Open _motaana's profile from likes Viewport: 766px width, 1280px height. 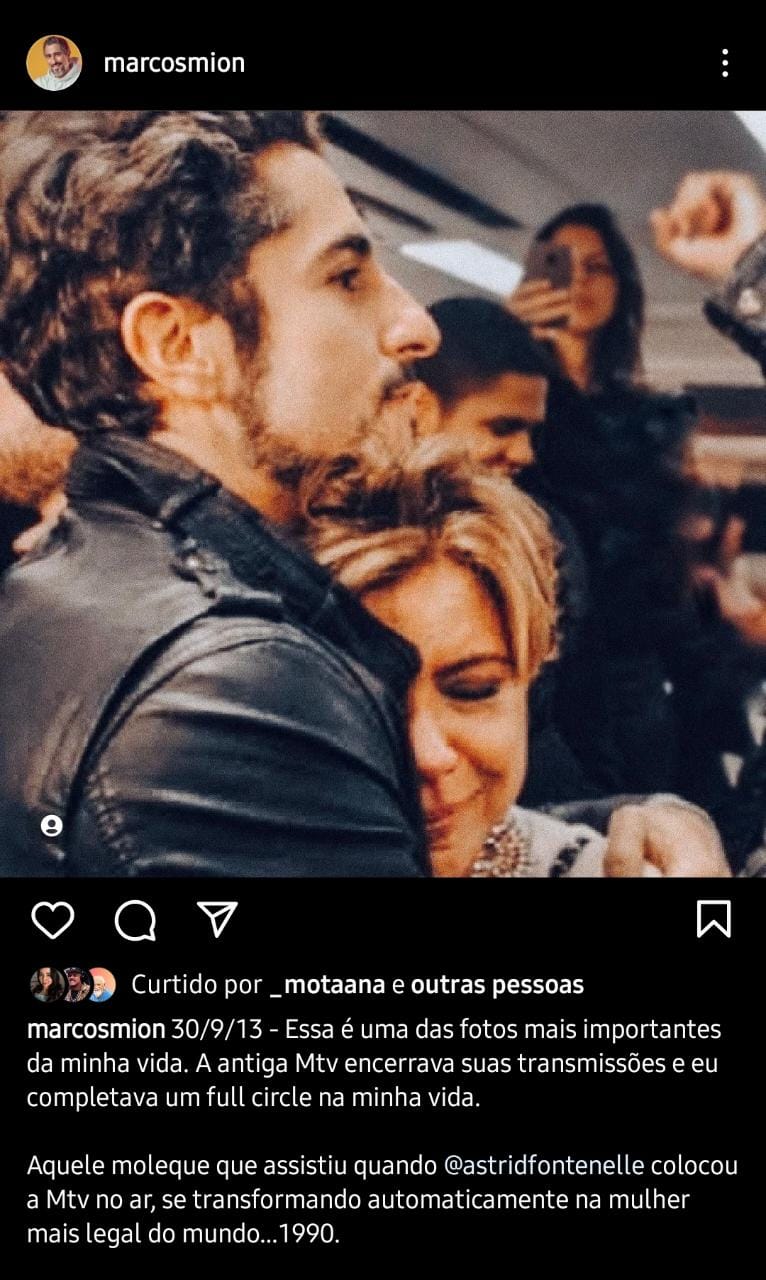pyautogui.click(x=328, y=985)
